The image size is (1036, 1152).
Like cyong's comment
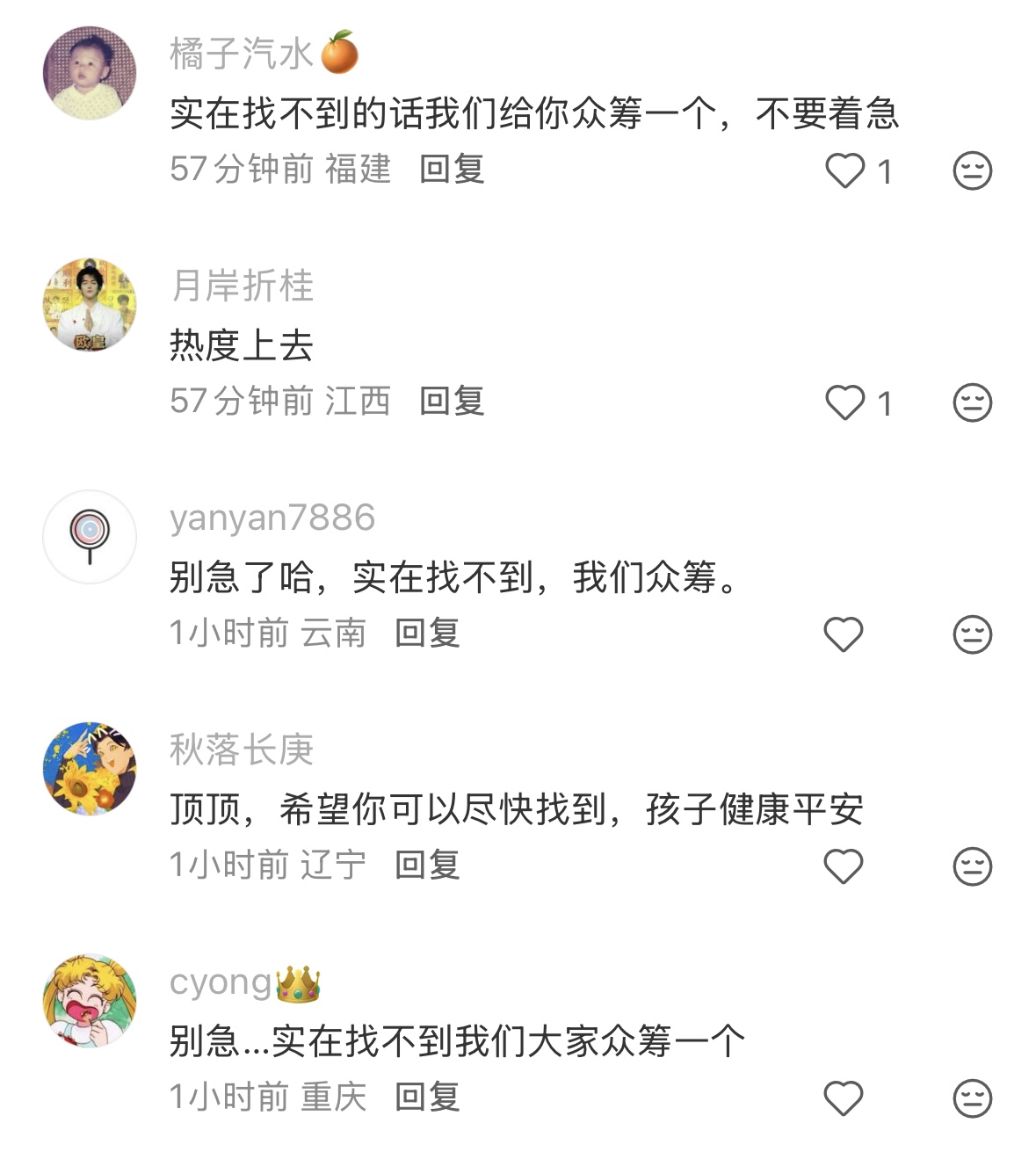point(844,1098)
